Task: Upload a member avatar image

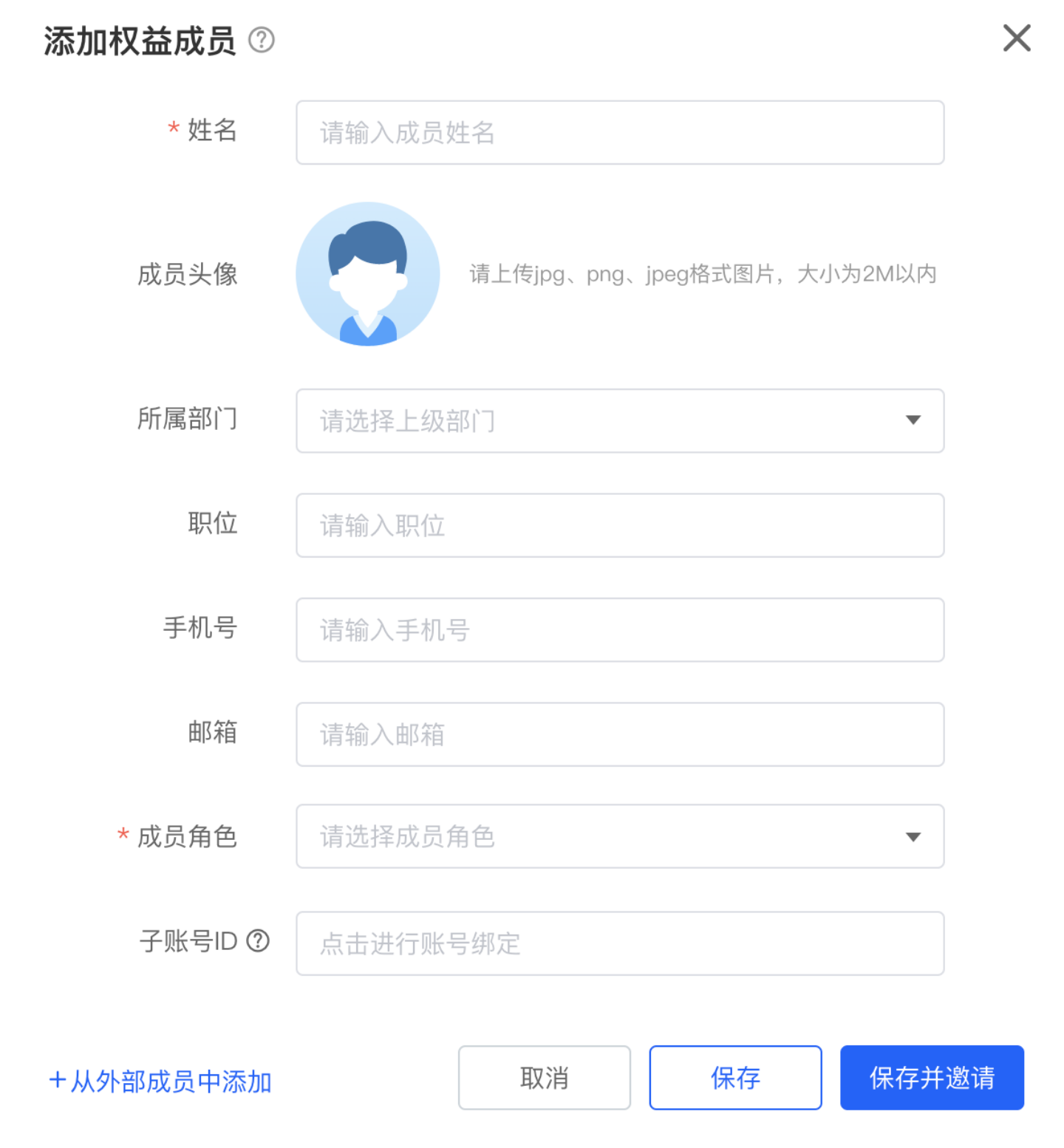Action: pos(367,274)
